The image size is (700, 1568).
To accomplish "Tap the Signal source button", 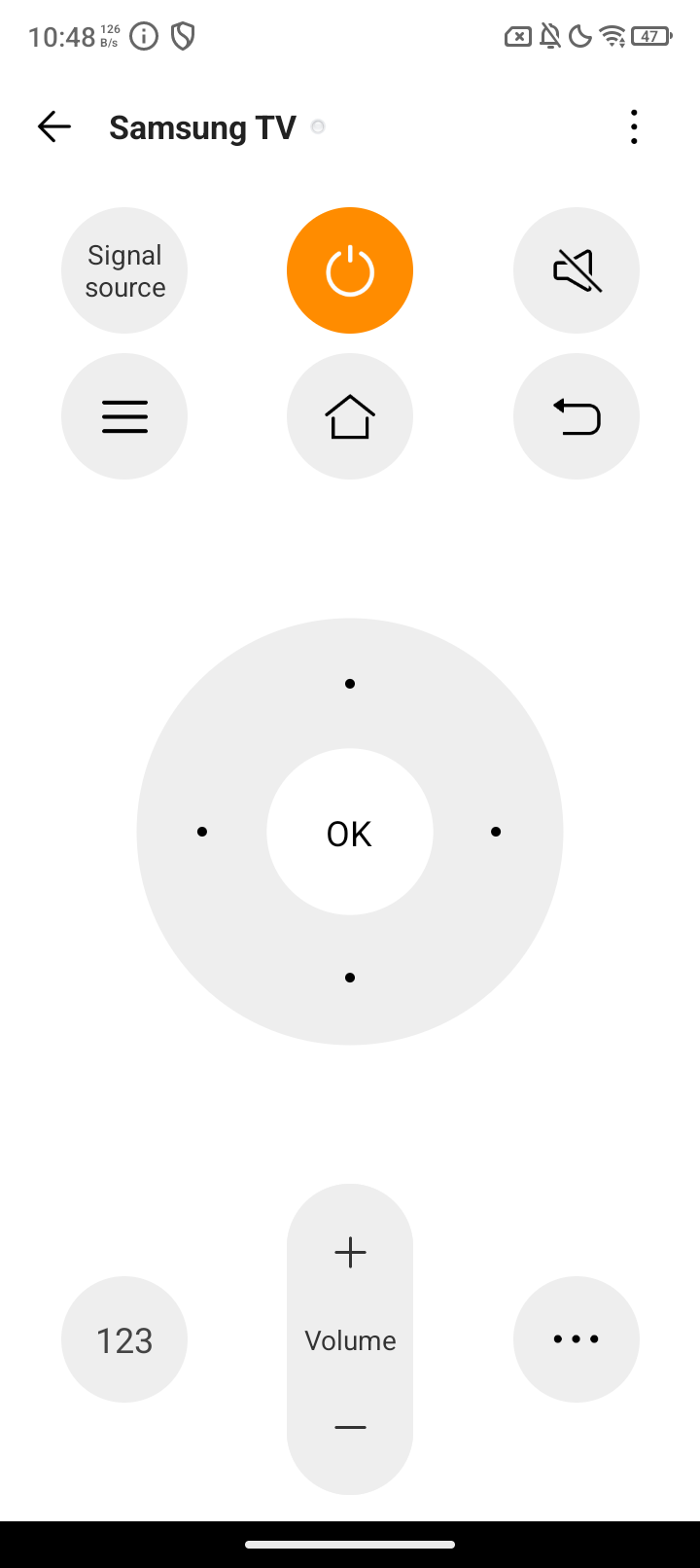I will coord(124,270).
